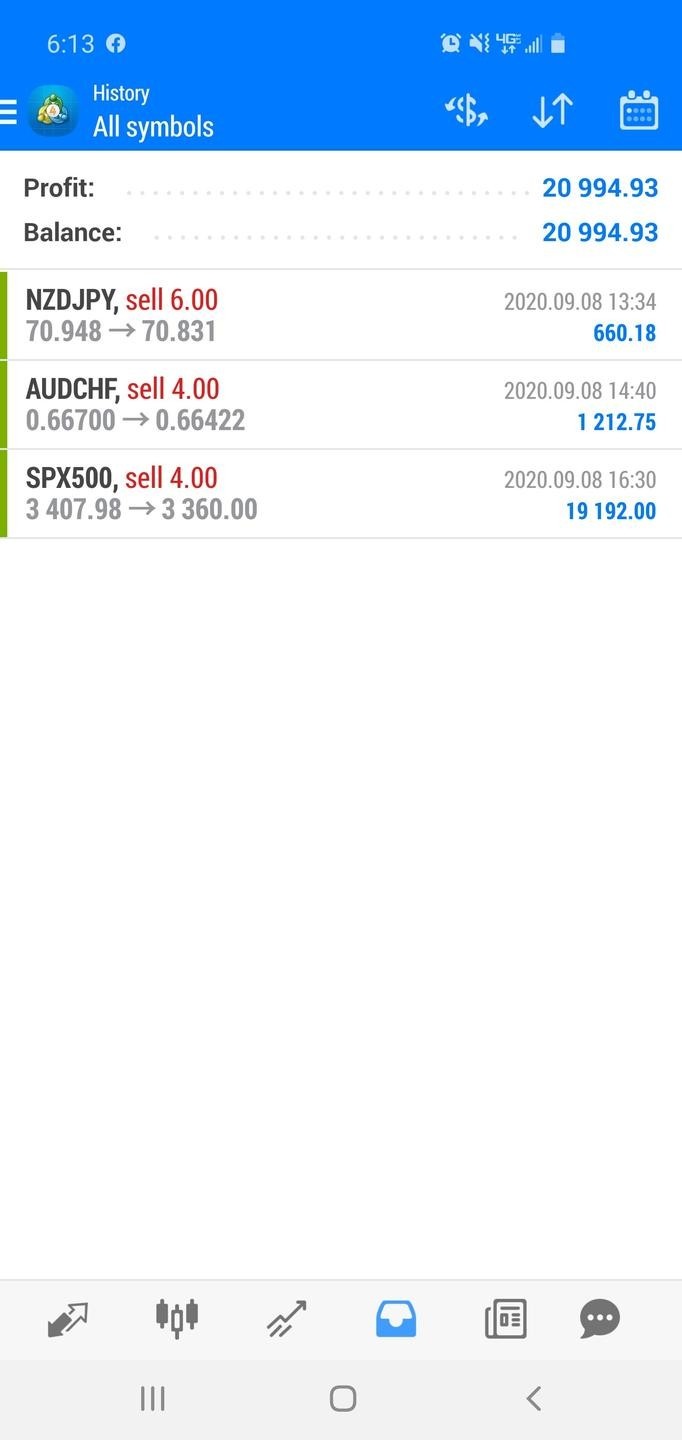Go to the Chart tab
This screenshot has height=1440, width=682.
pos(177,1319)
